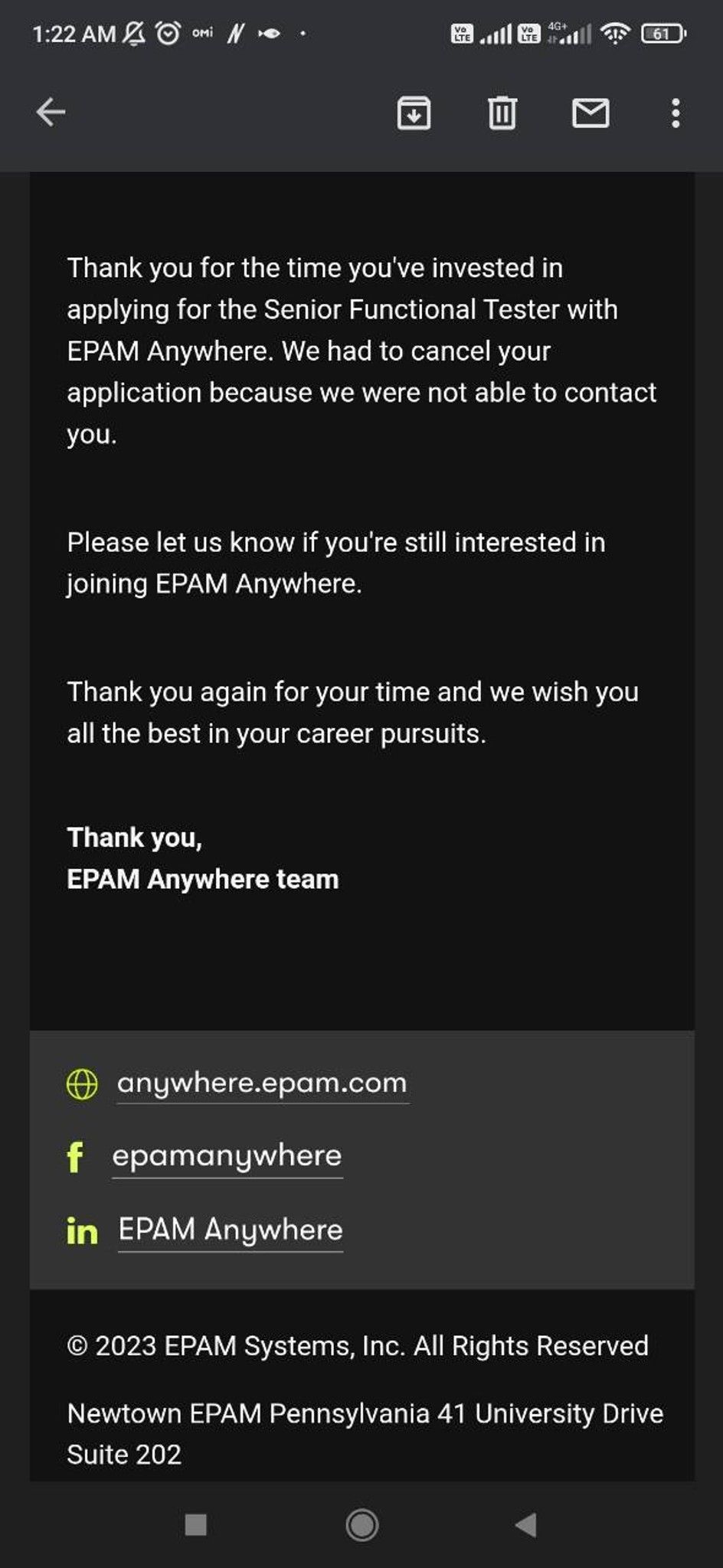Open the EPAM Anywhere LinkedIn link
The width and height of the screenshot is (723, 1568).
click(230, 1230)
